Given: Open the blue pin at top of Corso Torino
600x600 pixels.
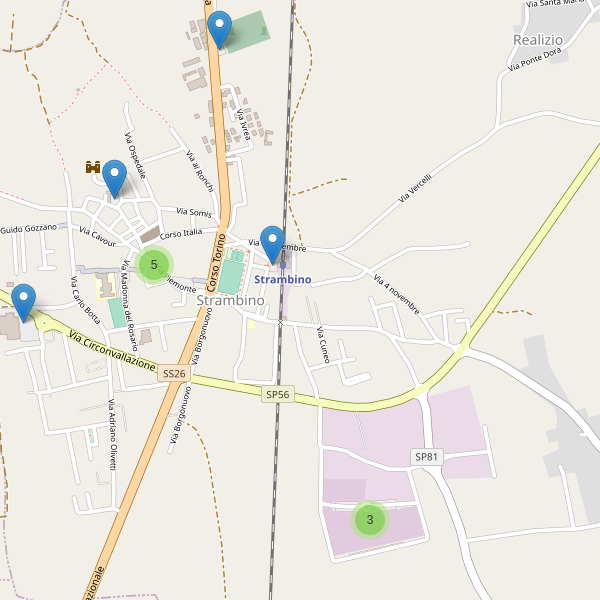Looking at the screenshot, I should (x=219, y=28).
